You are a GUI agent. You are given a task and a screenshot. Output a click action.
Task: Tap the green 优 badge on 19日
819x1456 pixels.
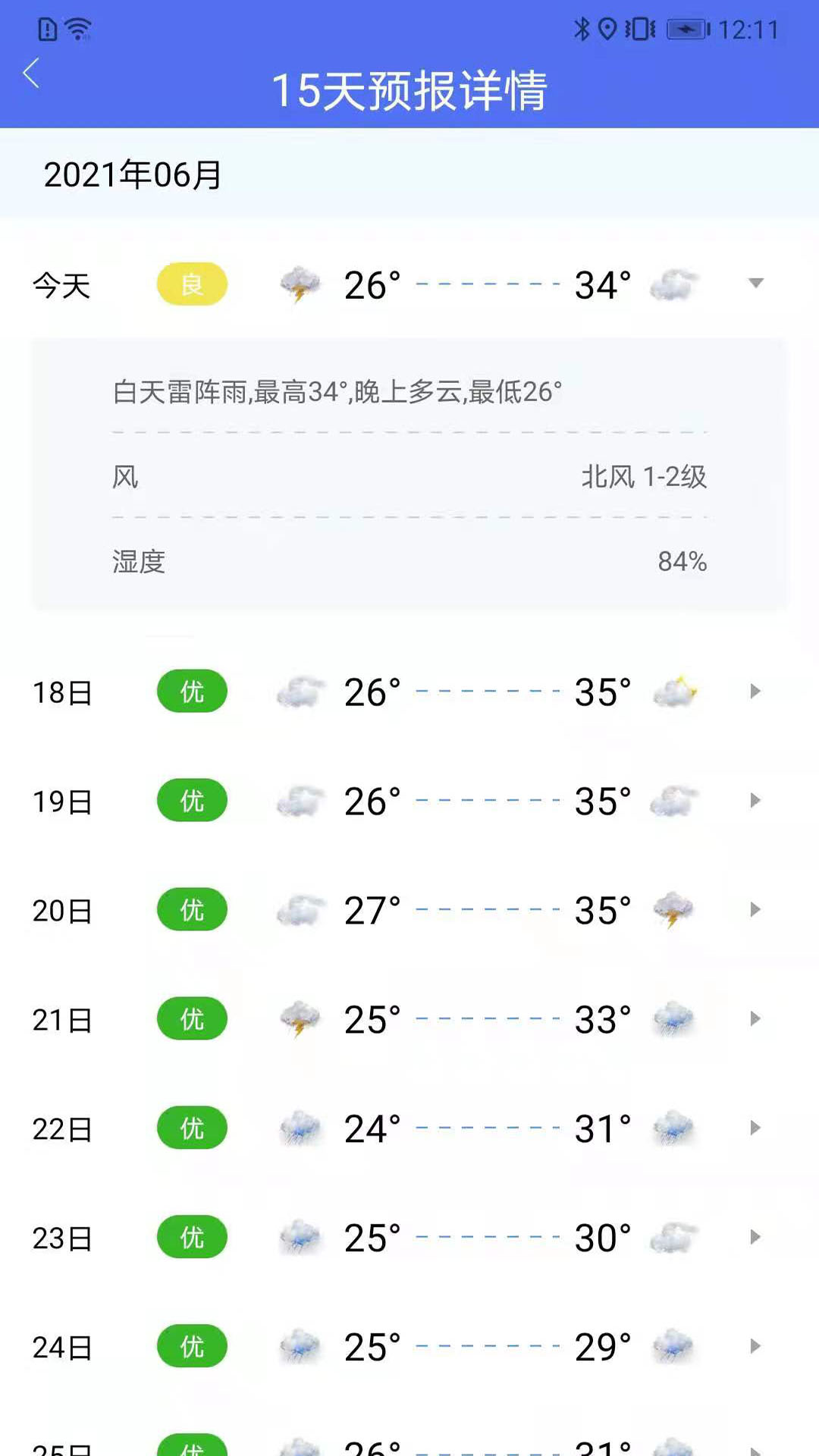click(x=191, y=800)
